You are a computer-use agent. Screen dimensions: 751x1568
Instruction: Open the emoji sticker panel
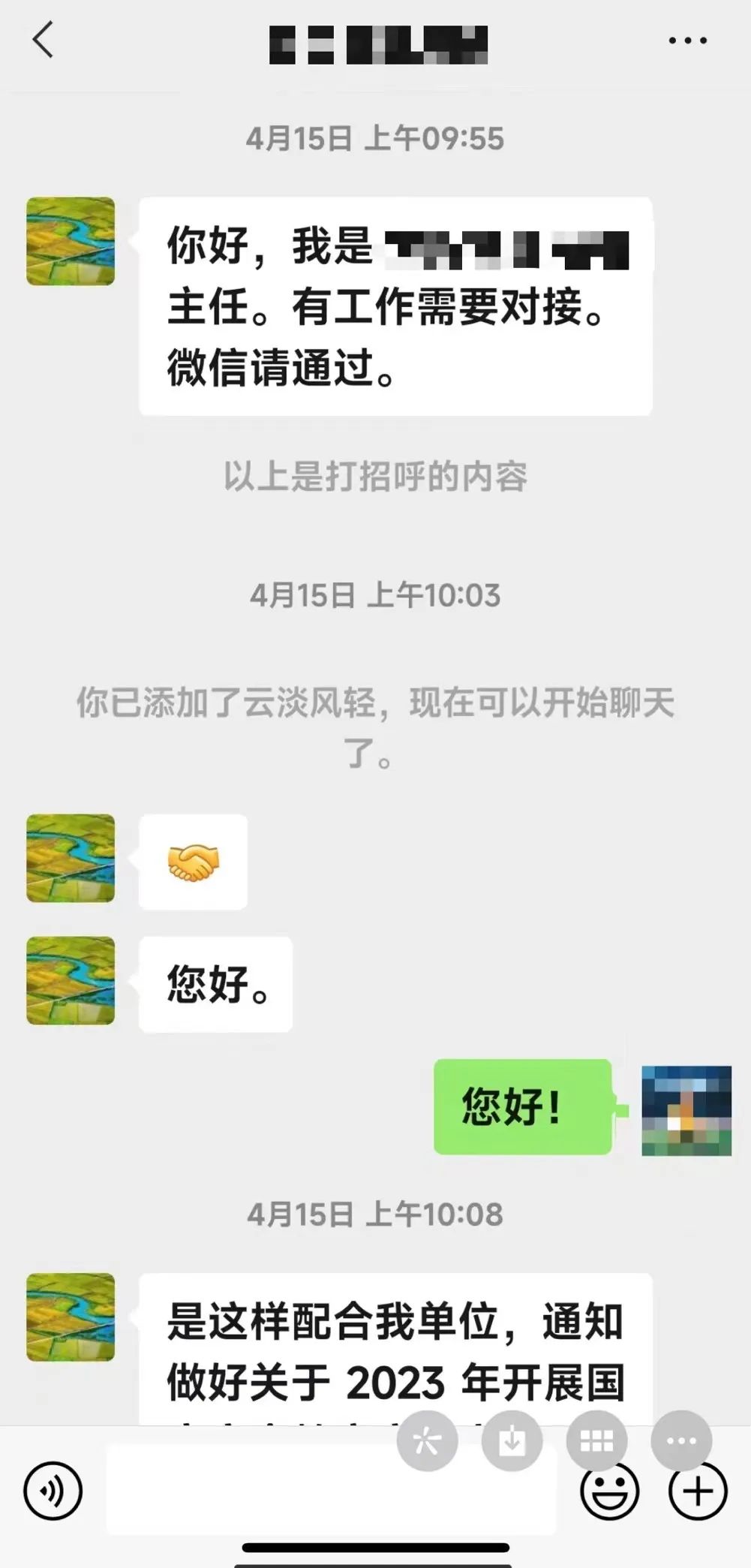pyautogui.click(x=609, y=1490)
